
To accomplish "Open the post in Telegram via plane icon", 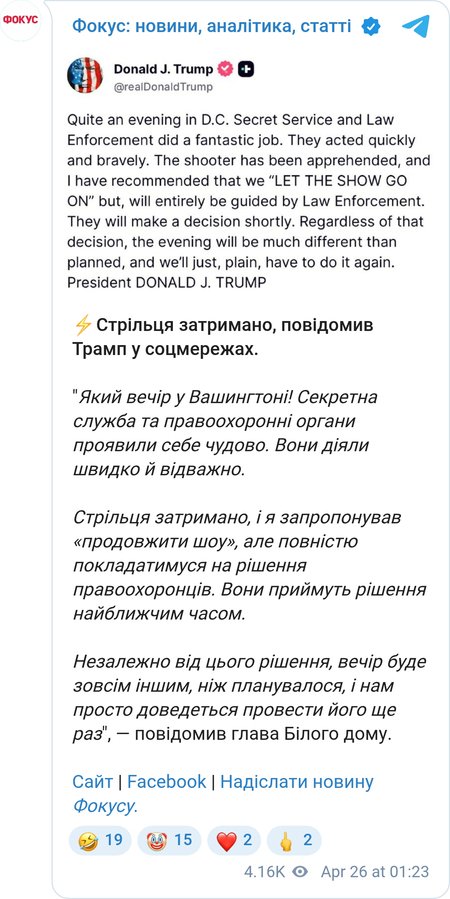I will point(416,26).
